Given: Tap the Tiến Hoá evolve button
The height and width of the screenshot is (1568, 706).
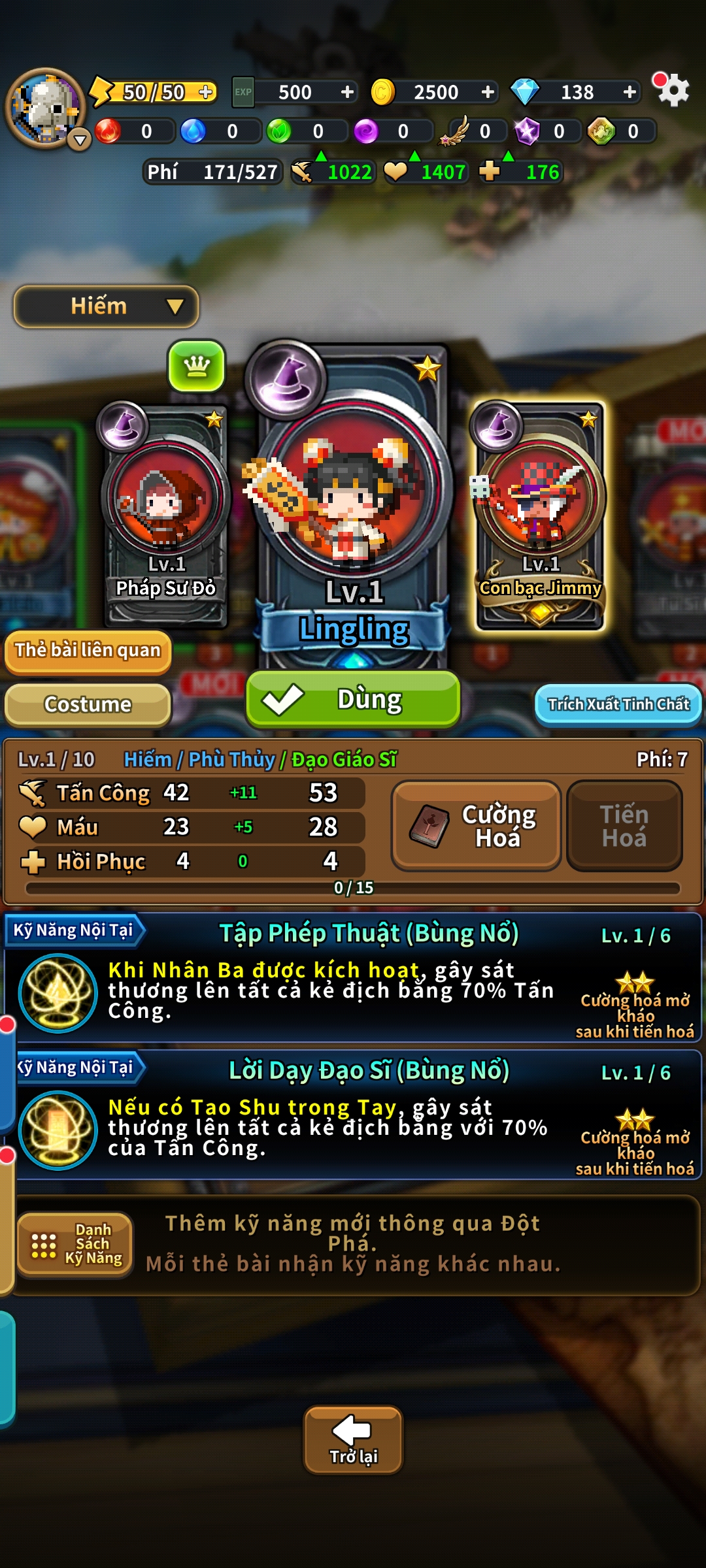Looking at the screenshot, I should pyautogui.click(x=624, y=826).
